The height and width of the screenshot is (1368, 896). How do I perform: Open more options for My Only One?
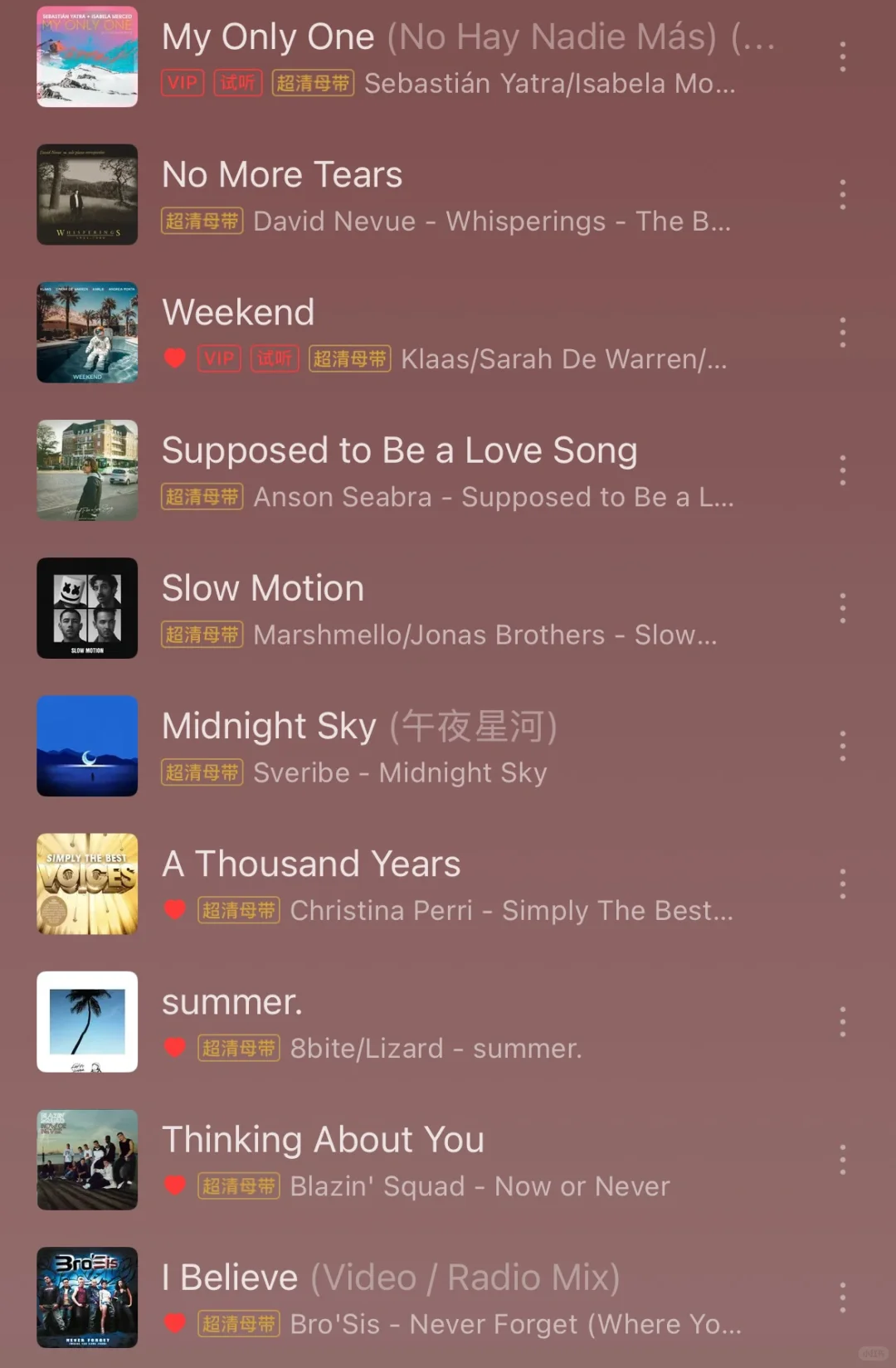point(842,57)
